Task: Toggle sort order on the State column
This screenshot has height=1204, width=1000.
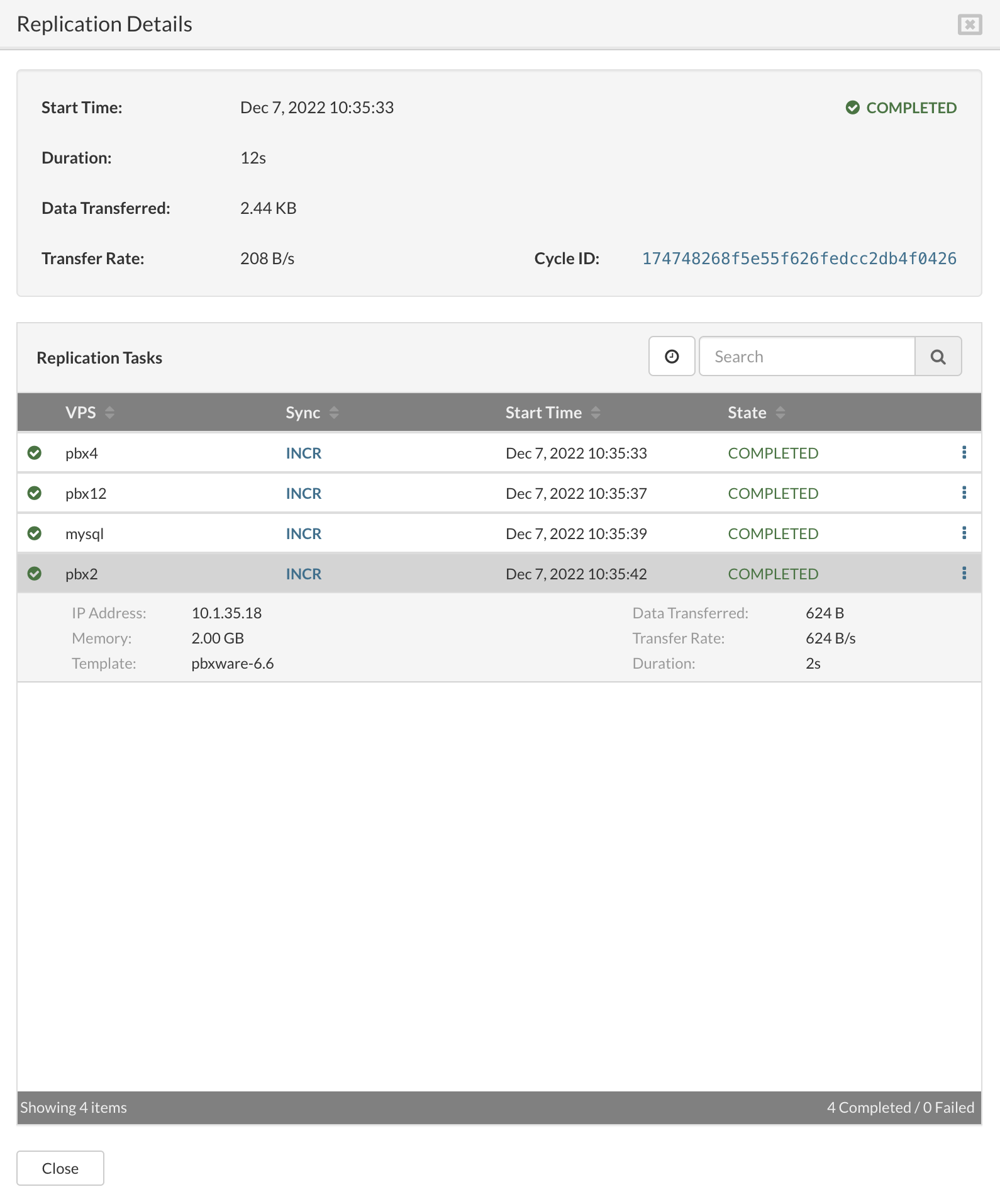Action: (780, 413)
